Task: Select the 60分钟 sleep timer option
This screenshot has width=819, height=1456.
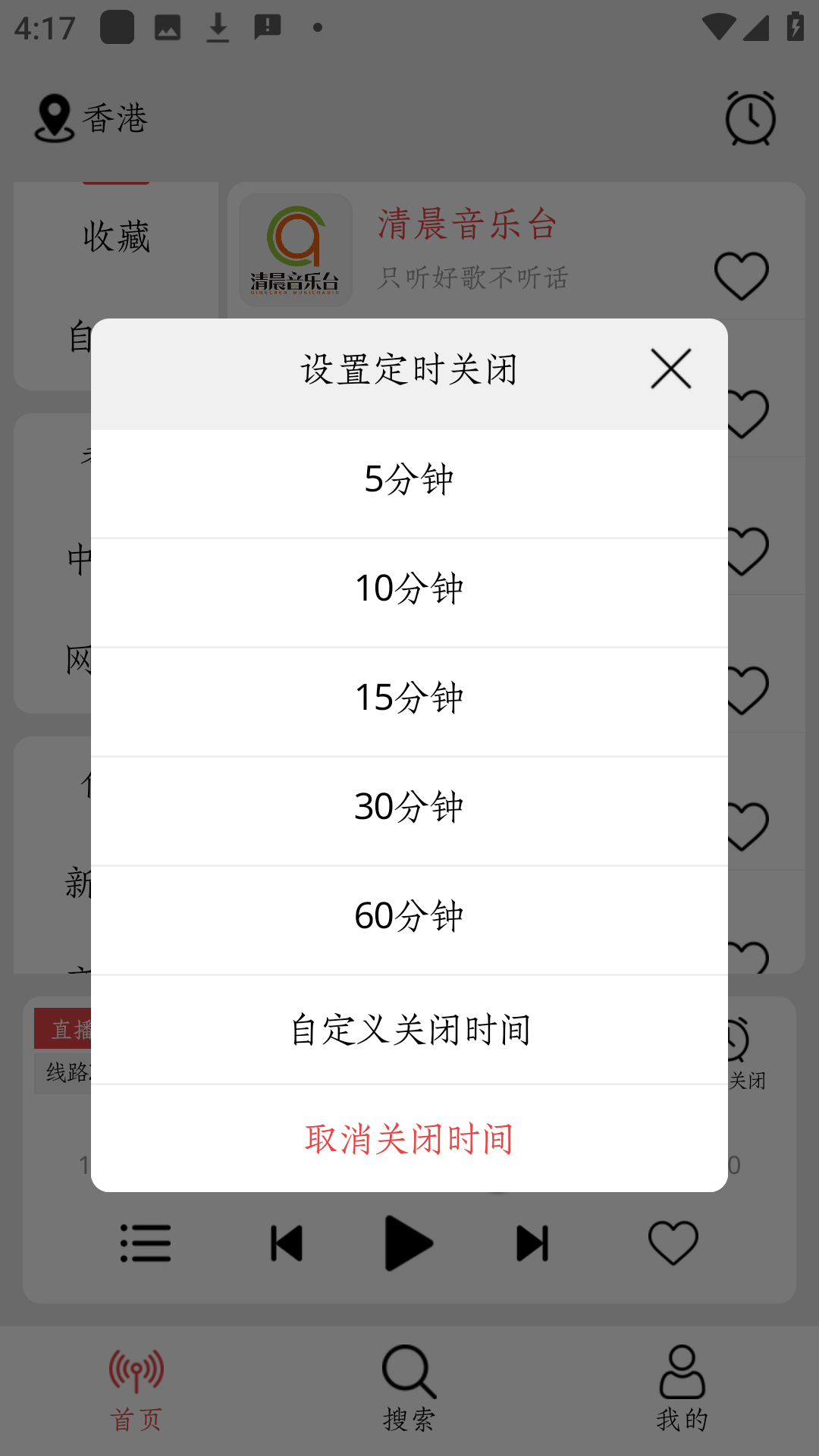Action: point(409,916)
